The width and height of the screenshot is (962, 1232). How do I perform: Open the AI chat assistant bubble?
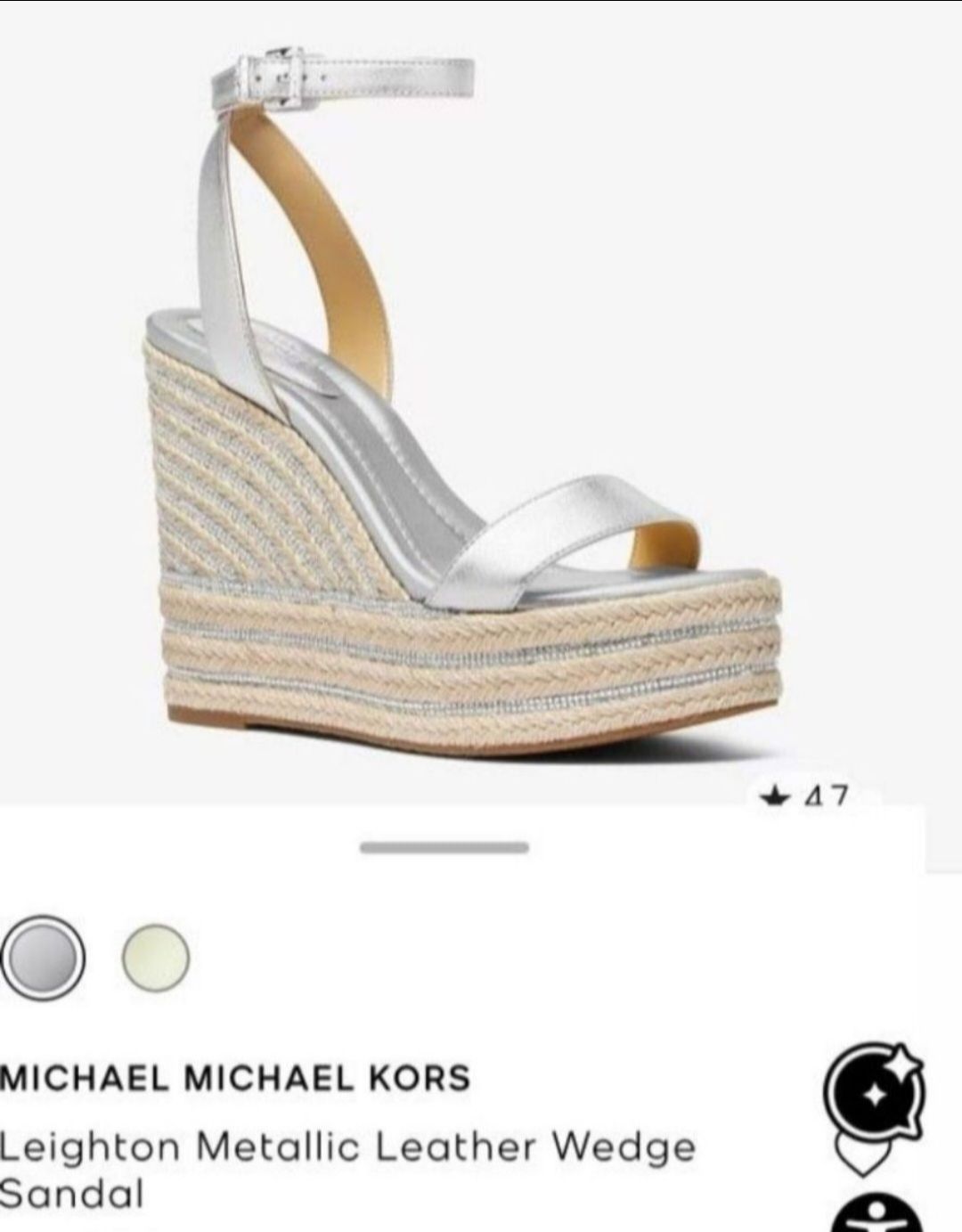(x=873, y=1091)
